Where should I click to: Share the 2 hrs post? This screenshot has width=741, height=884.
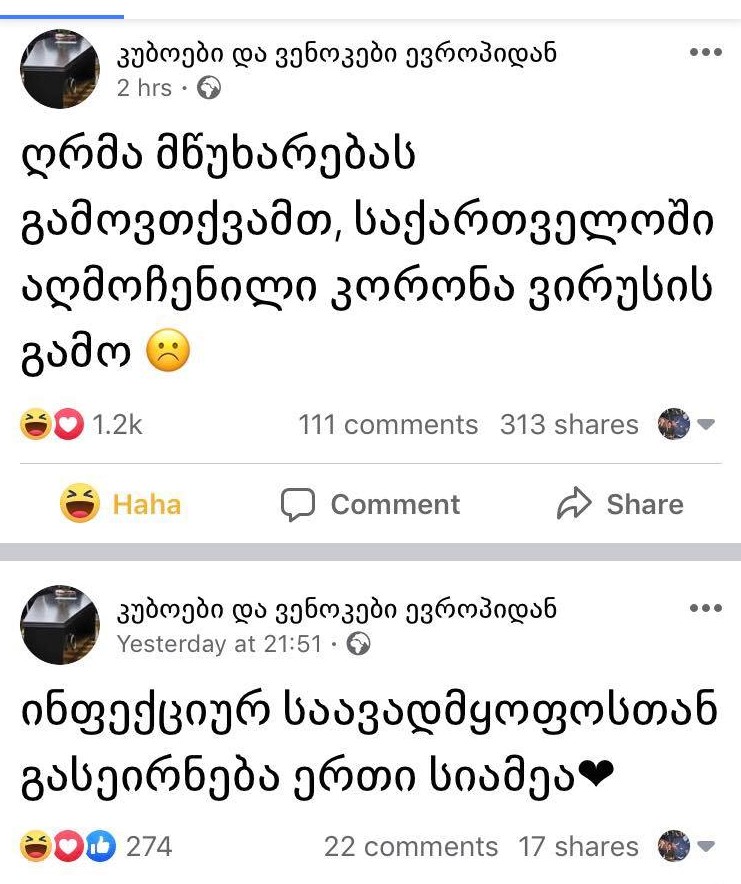[x=620, y=504]
